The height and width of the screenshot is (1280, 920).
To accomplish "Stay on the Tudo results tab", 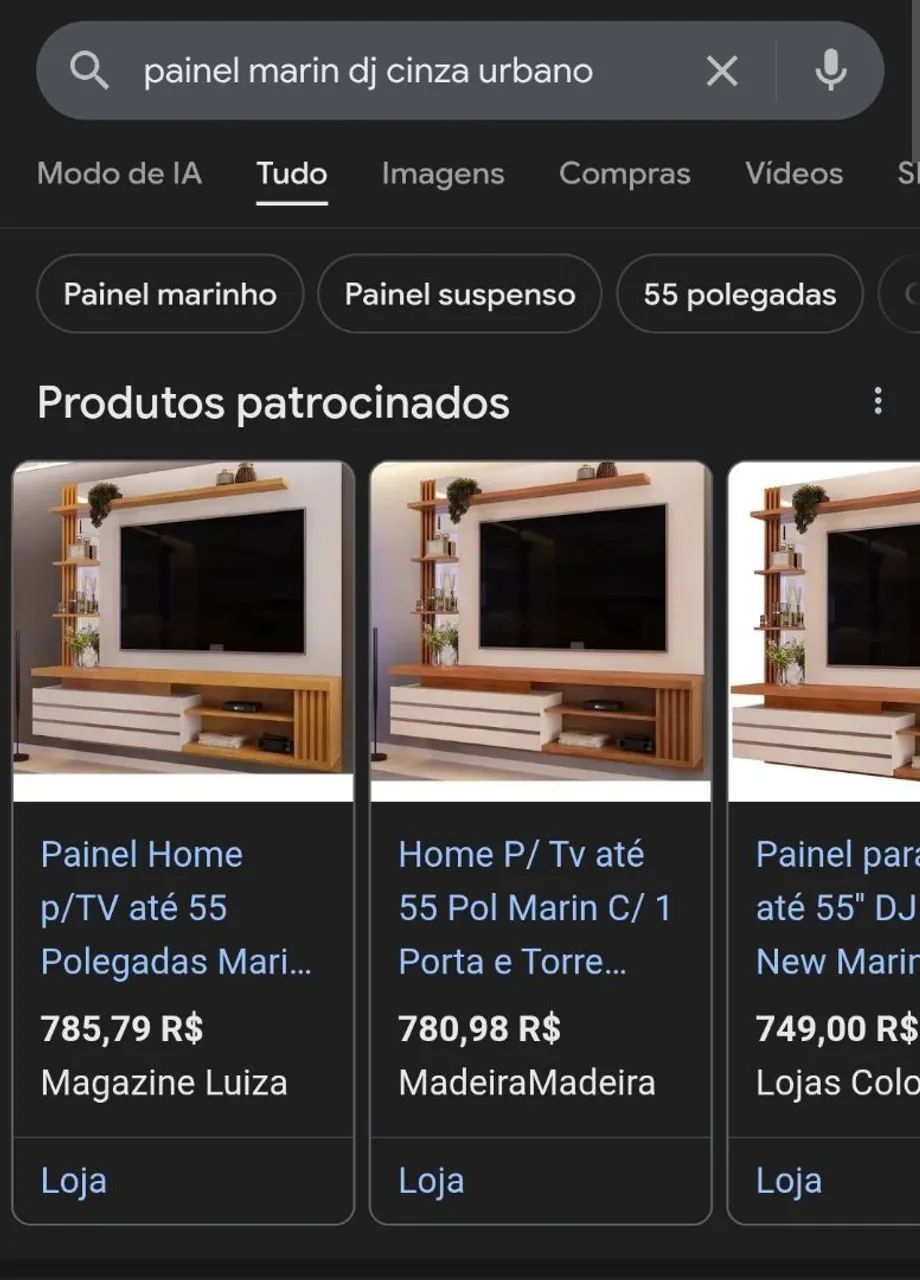I will point(291,174).
